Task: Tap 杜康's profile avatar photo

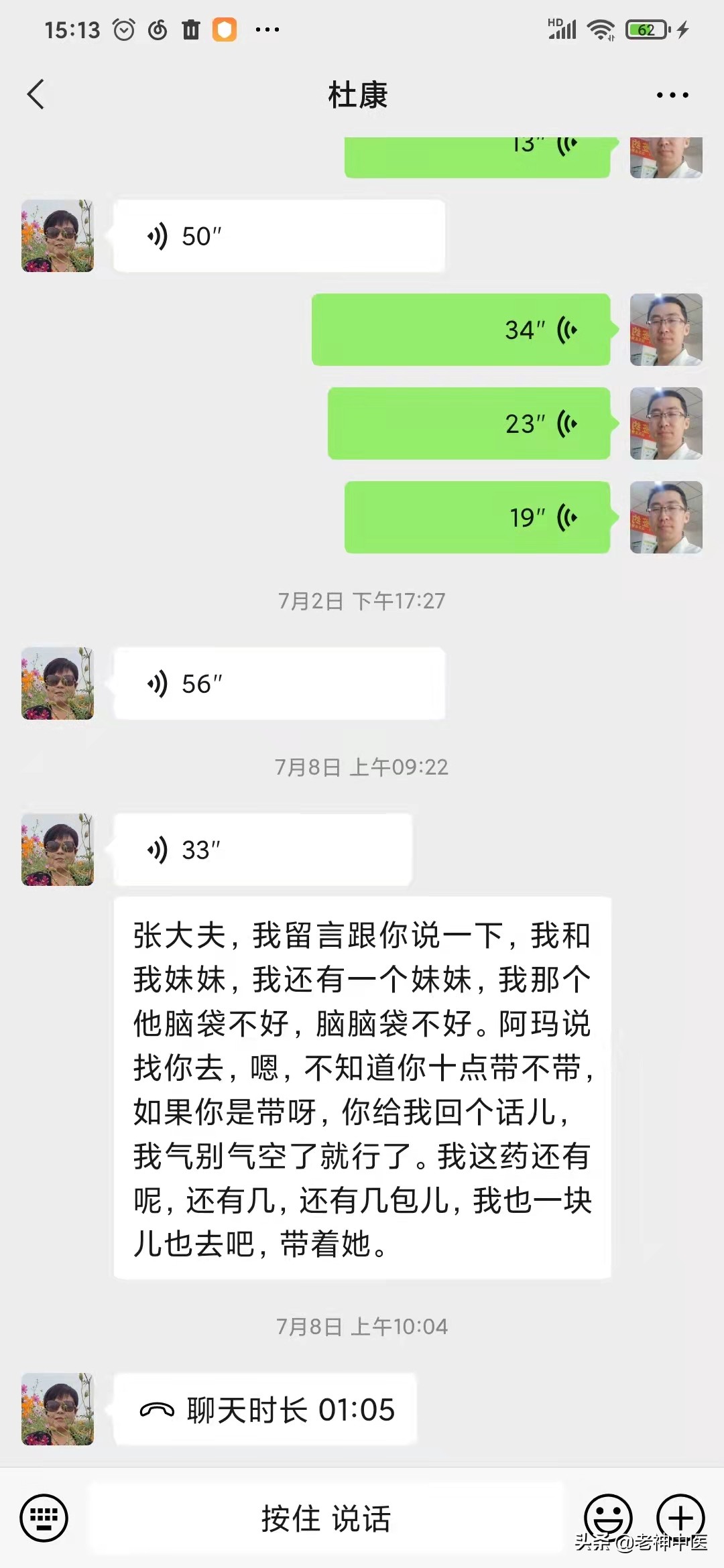Action: 56,850
